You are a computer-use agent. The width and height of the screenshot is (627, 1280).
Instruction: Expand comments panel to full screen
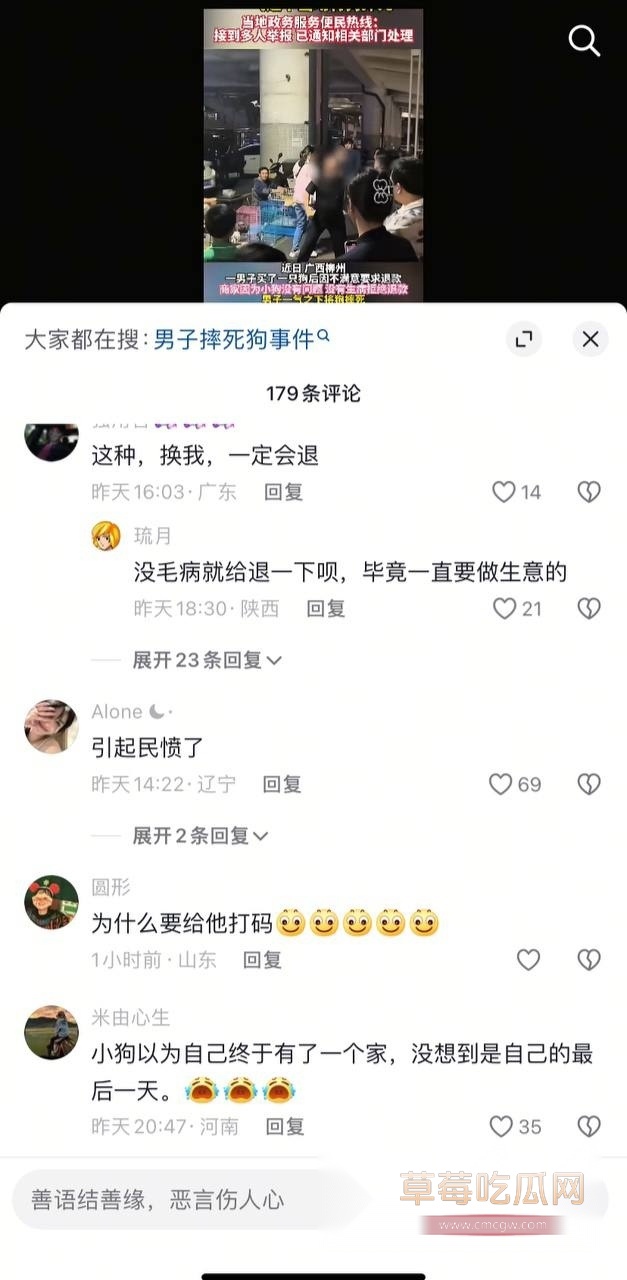click(x=523, y=340)
